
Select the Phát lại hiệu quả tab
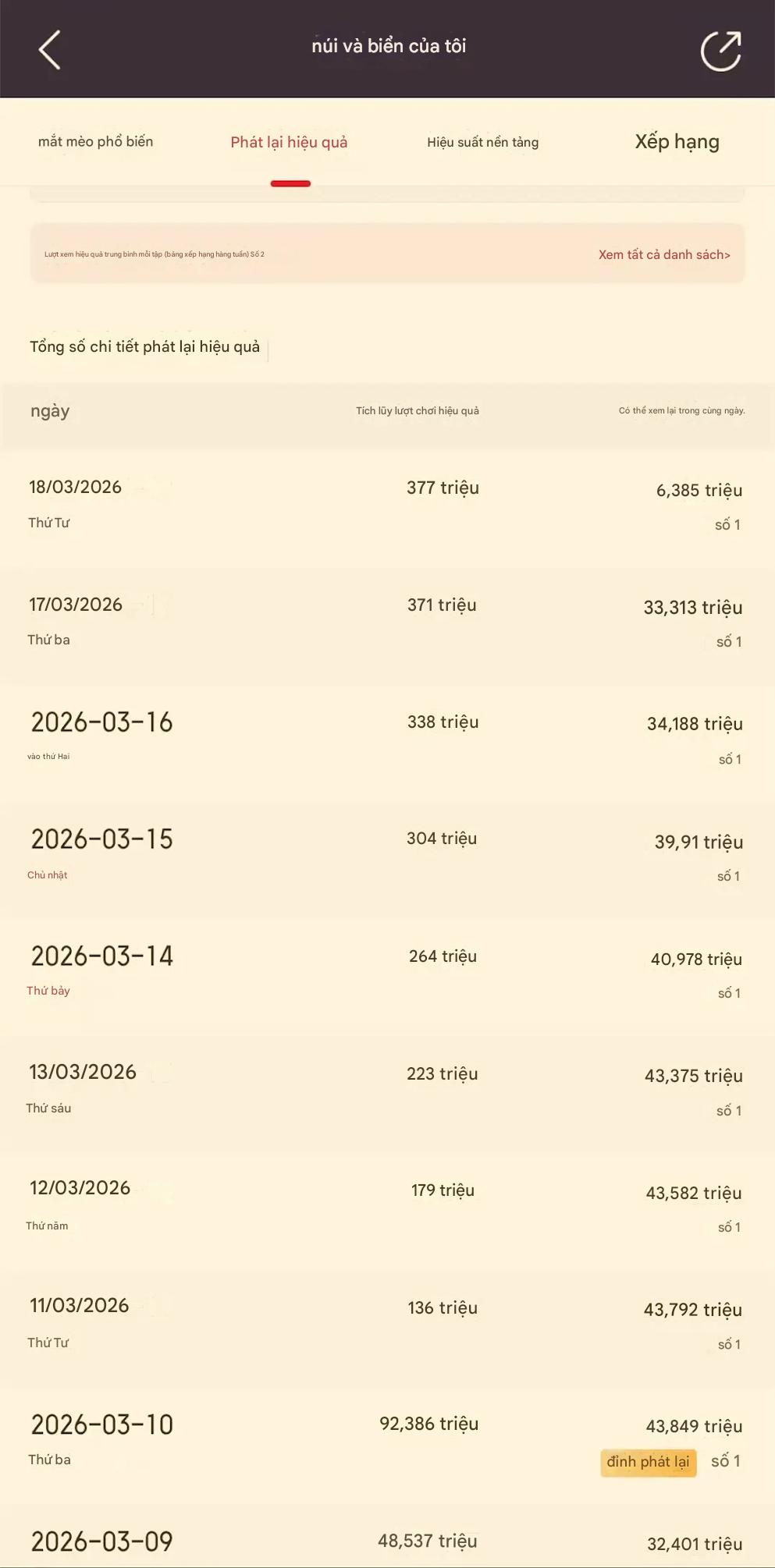[289, 143]
